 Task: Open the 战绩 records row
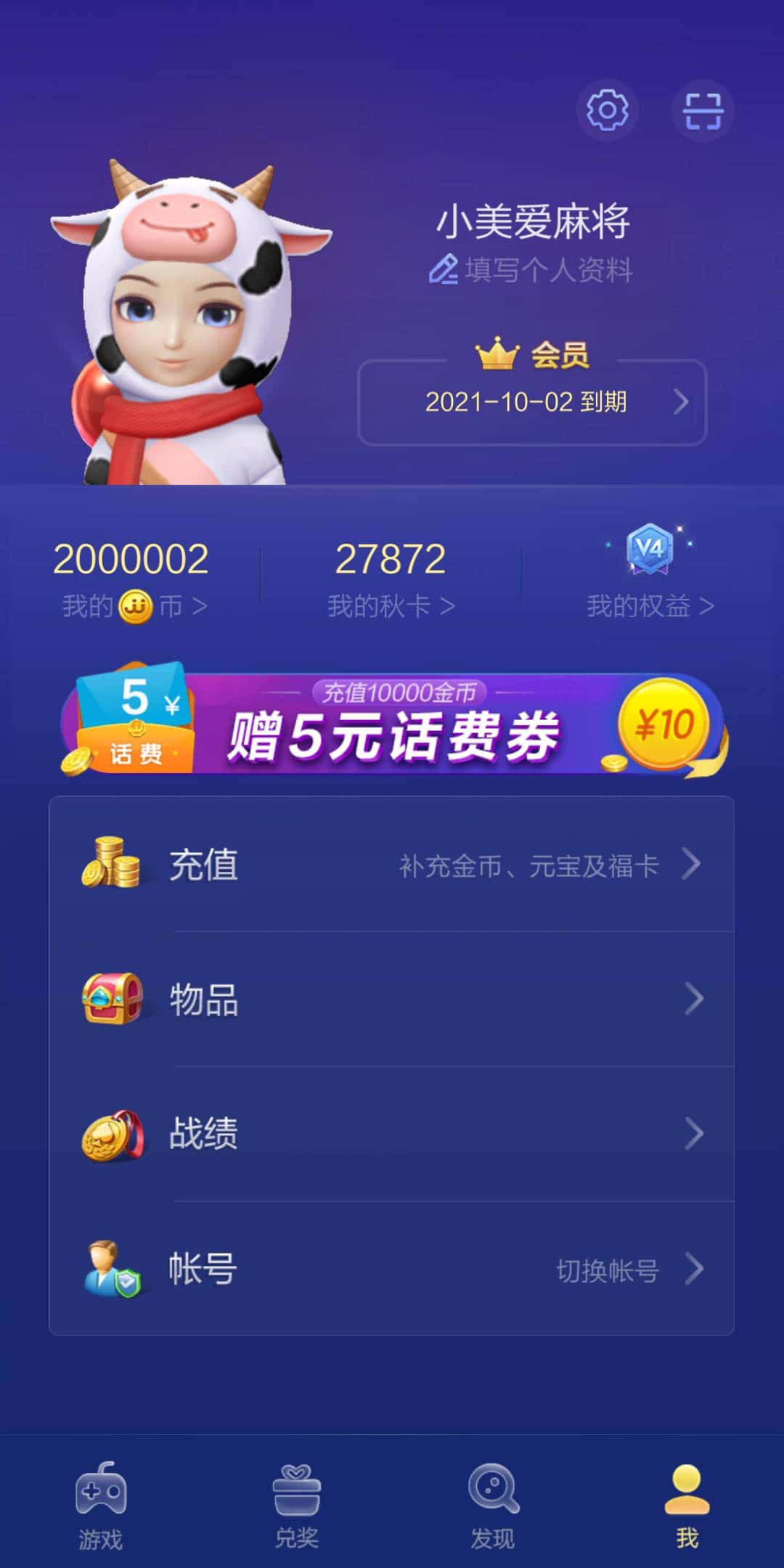point(392,1134)
